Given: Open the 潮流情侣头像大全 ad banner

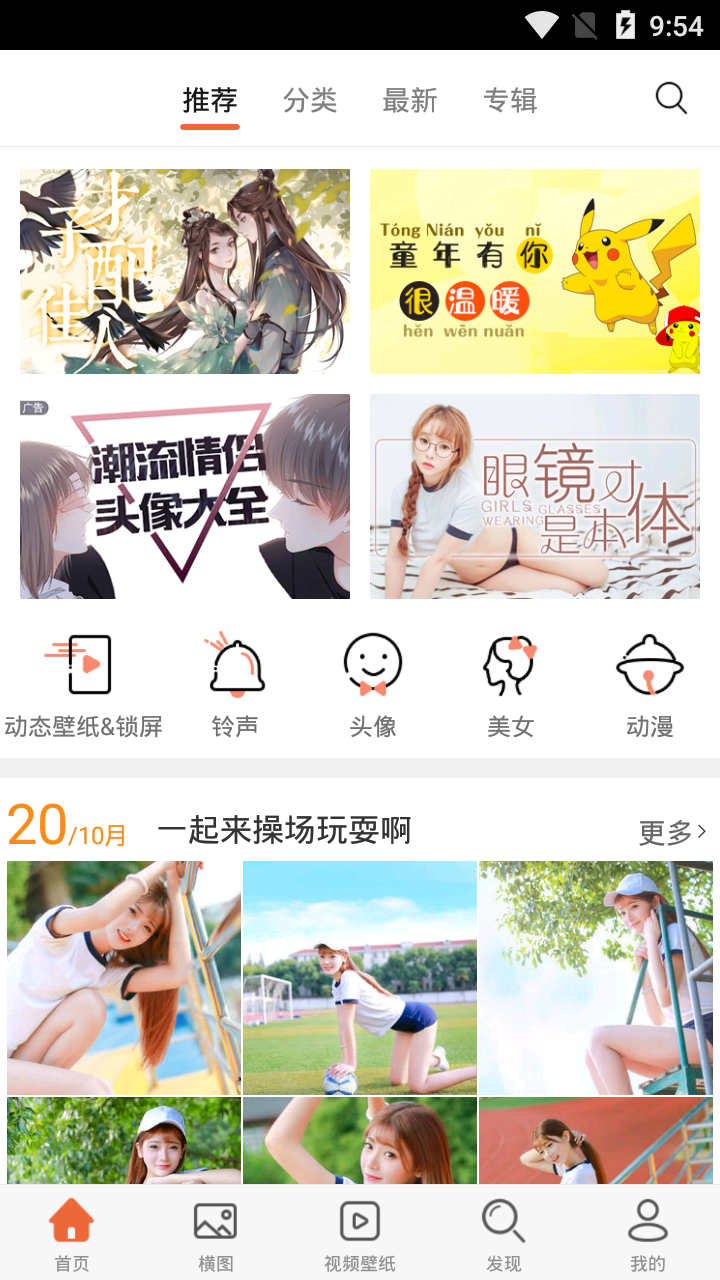Looking at the screenshot, I should click(185, 496).
